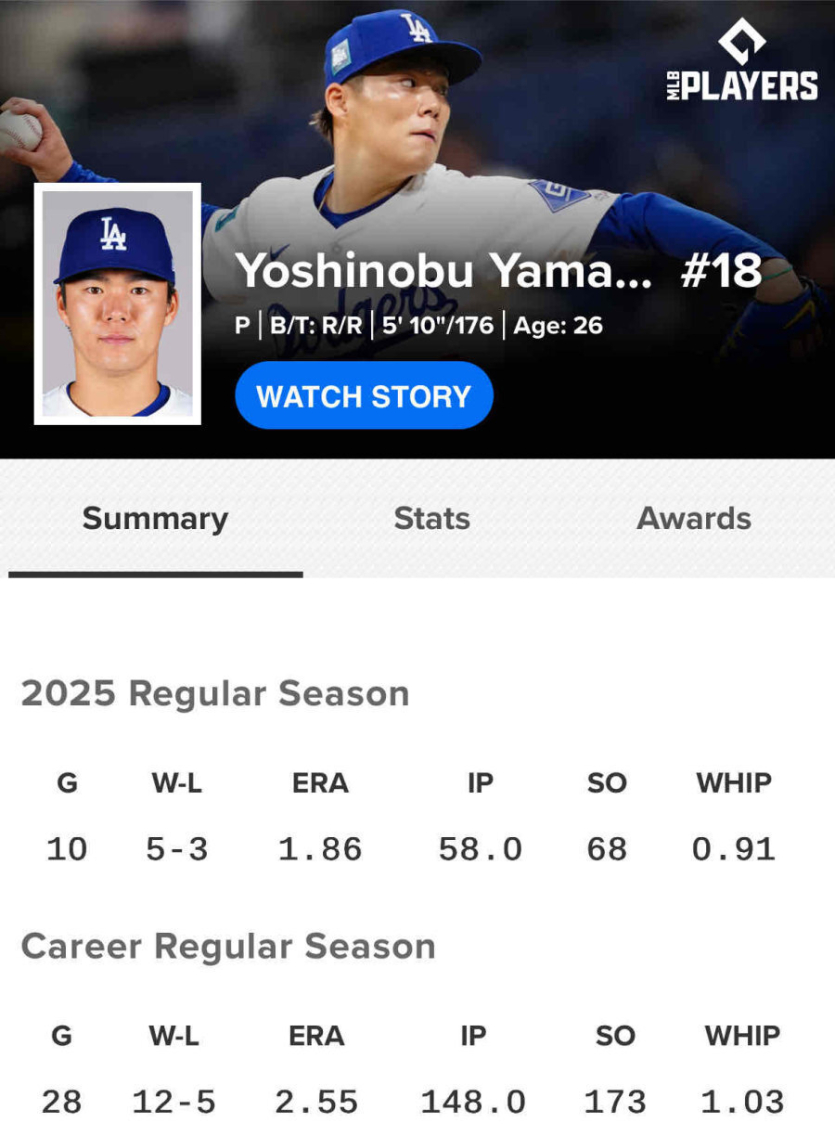Select the Summary tab
This screenshot has width=835, height=1136.
pos(155,518)
